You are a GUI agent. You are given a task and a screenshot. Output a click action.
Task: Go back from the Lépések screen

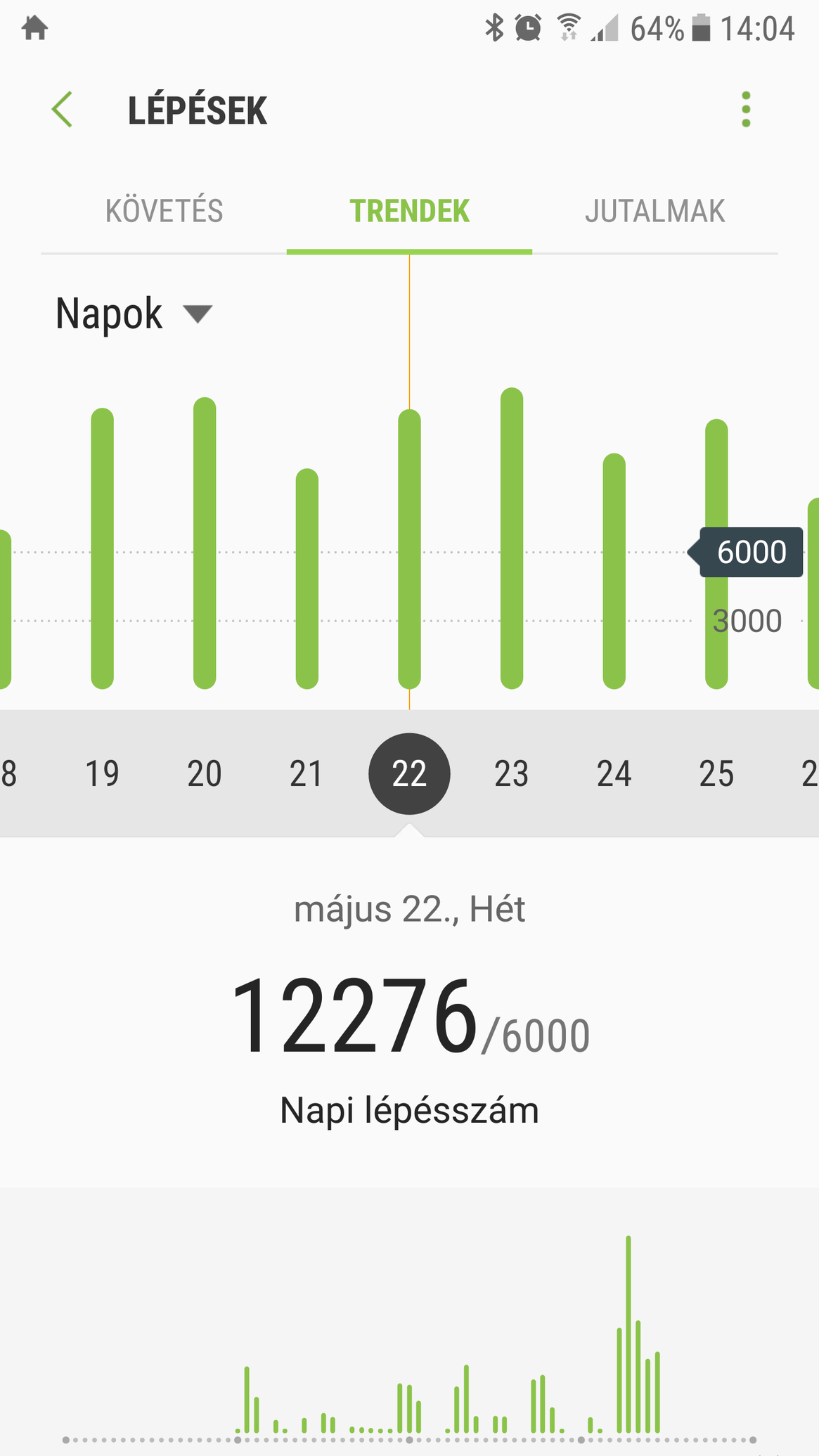tap(63, 110)
